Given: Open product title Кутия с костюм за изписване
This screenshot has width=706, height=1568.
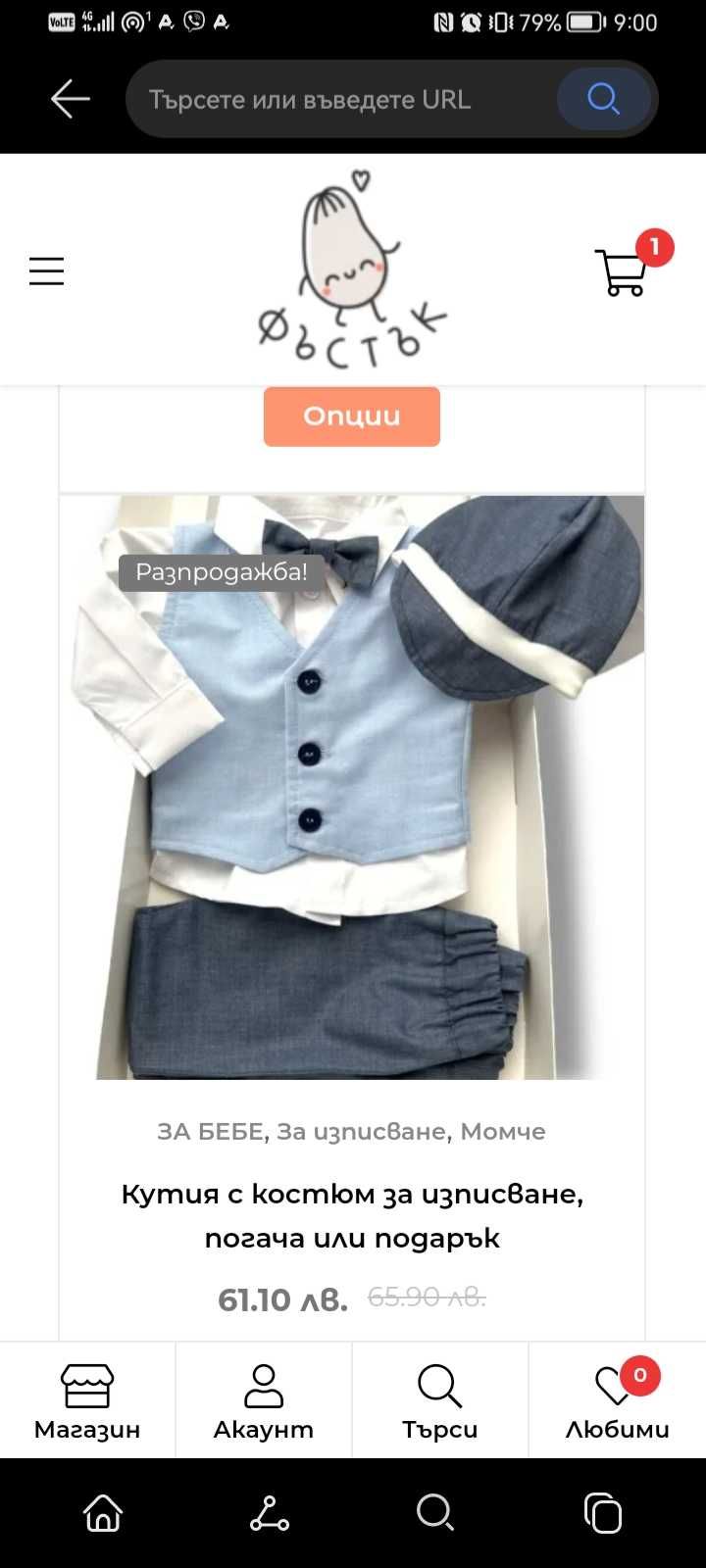Looking at the screenshot, I should pyautogui.click(x=351, y=1215).
